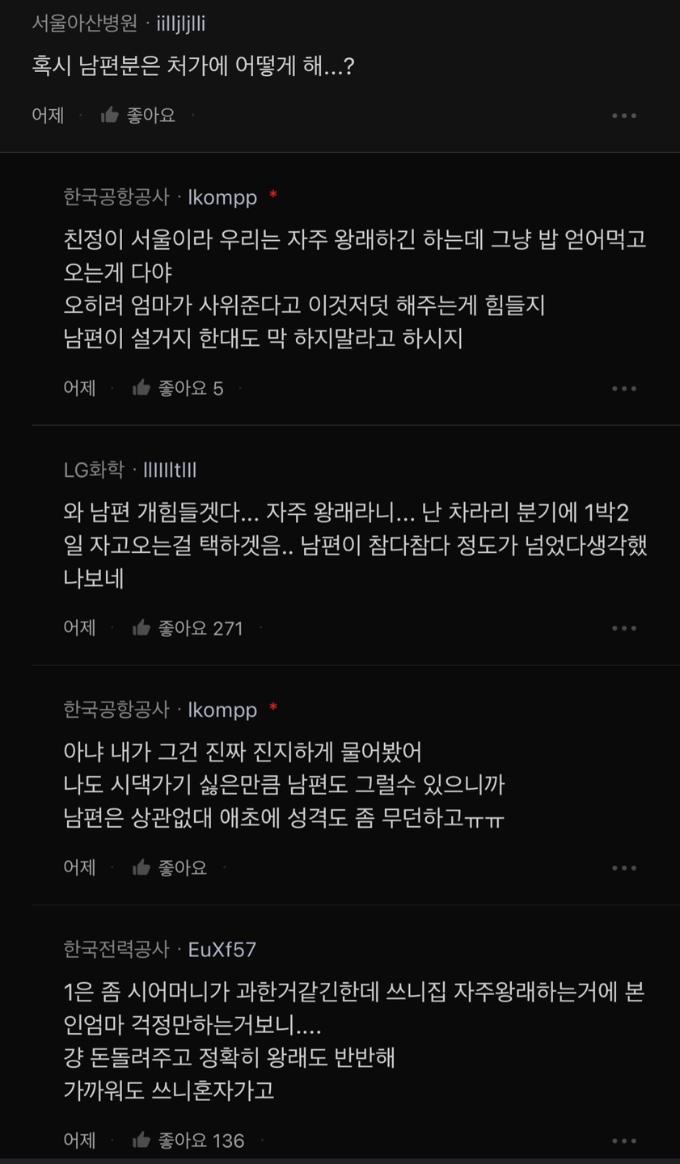Open the three-dot menu on the 아냐 내가 reply
Viewport: 680px width, 1164px height.
(x=624, y=868)
